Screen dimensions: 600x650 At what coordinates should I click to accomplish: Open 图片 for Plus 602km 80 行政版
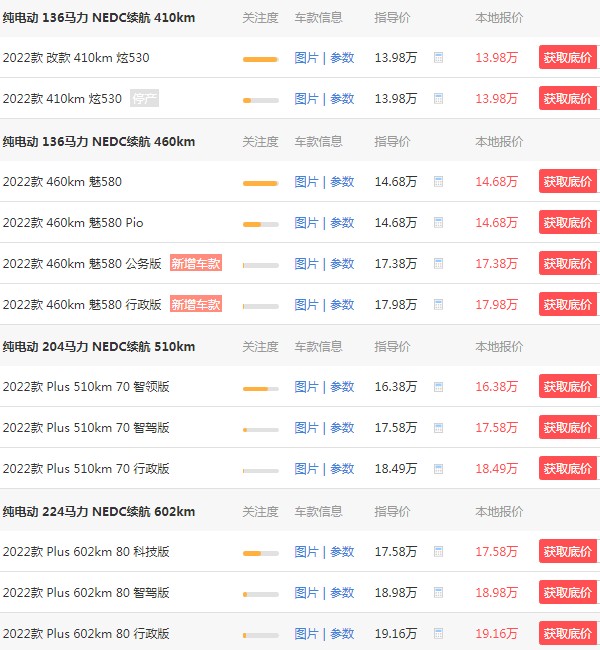[x=306, y=634]
